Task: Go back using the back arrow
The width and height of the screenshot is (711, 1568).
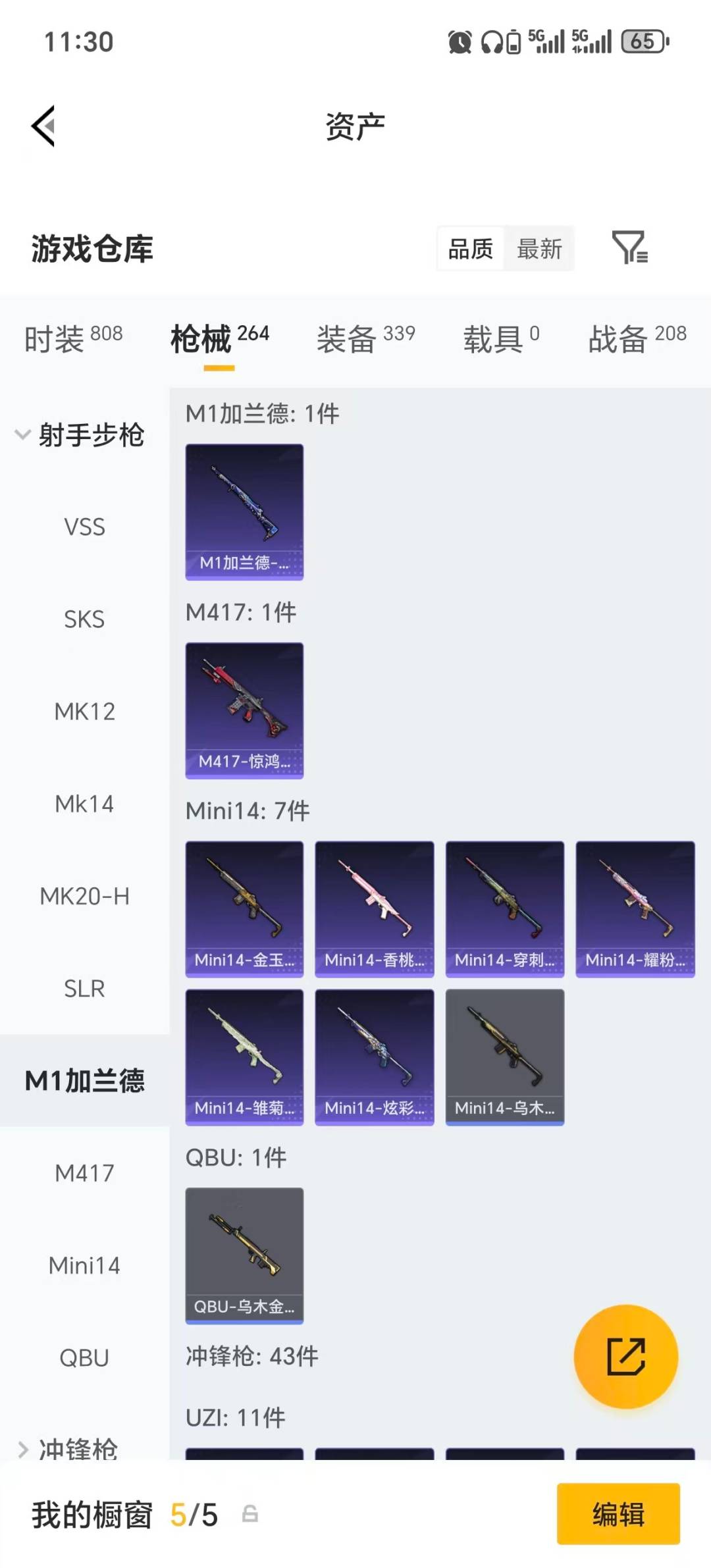Action: [x=41, y=127]
